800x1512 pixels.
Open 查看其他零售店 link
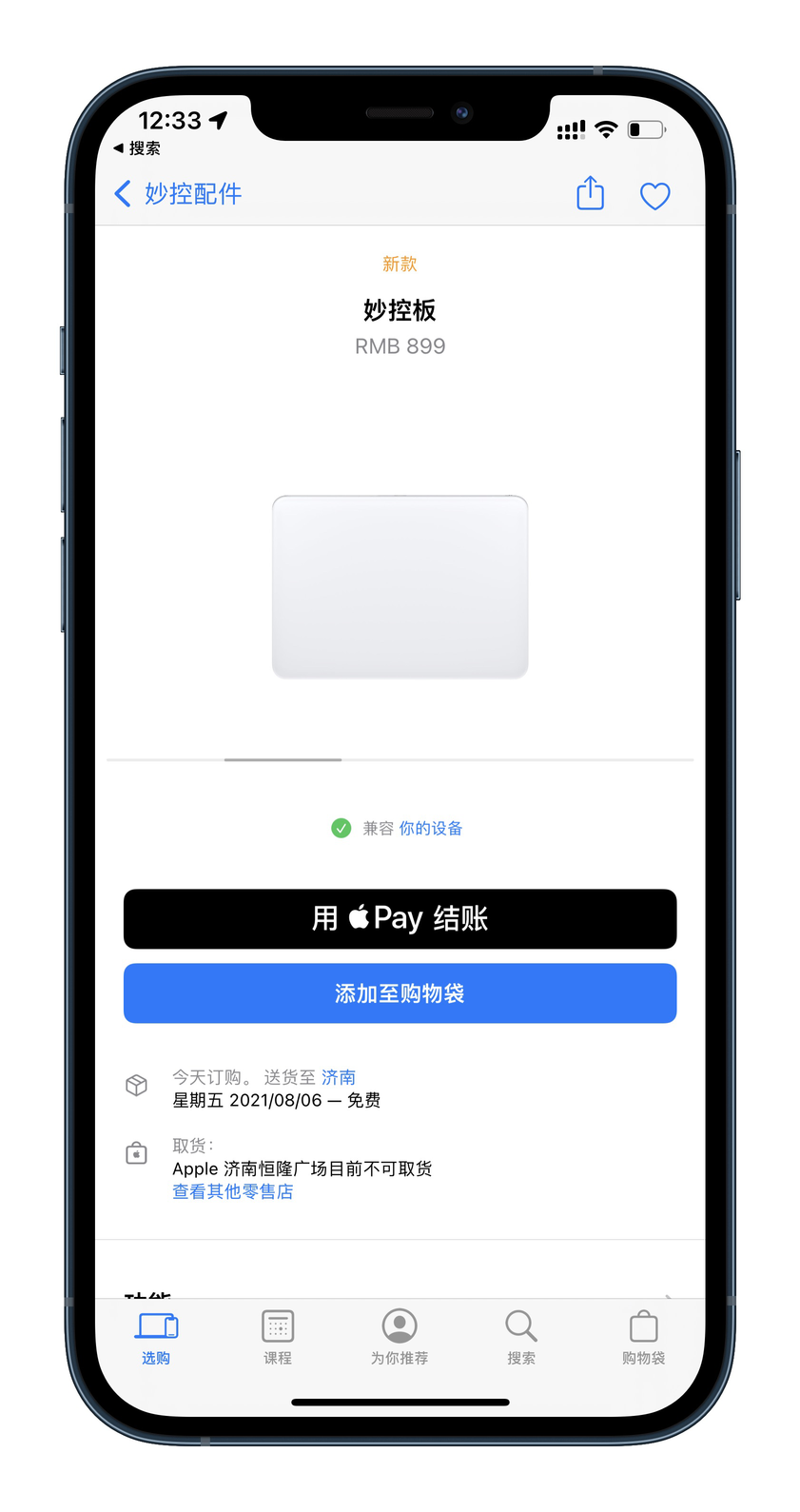[x=233, y=1191]
